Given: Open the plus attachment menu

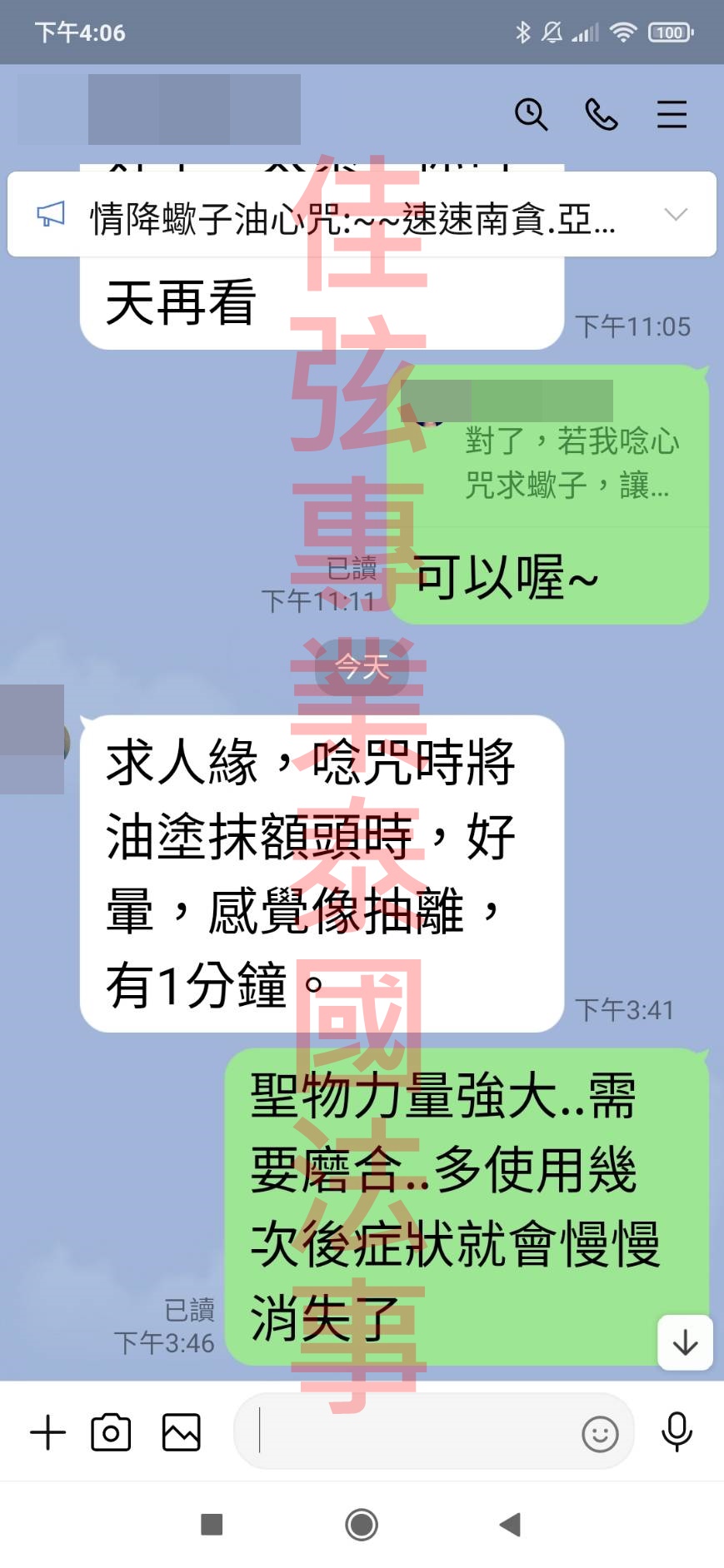Looking at the screenshot, I should [x=47, y=1433].
